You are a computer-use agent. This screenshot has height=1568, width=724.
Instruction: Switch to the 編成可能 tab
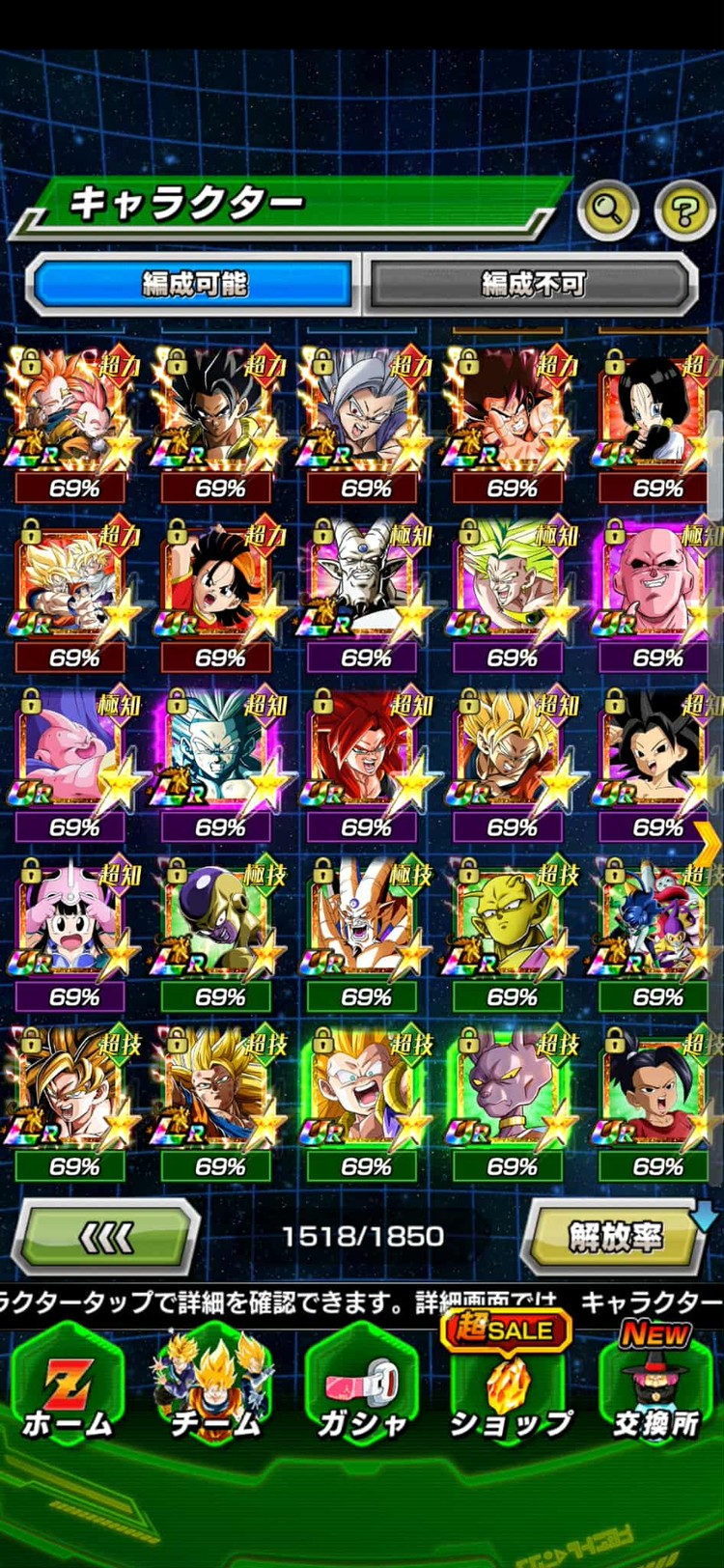[193, 284]
